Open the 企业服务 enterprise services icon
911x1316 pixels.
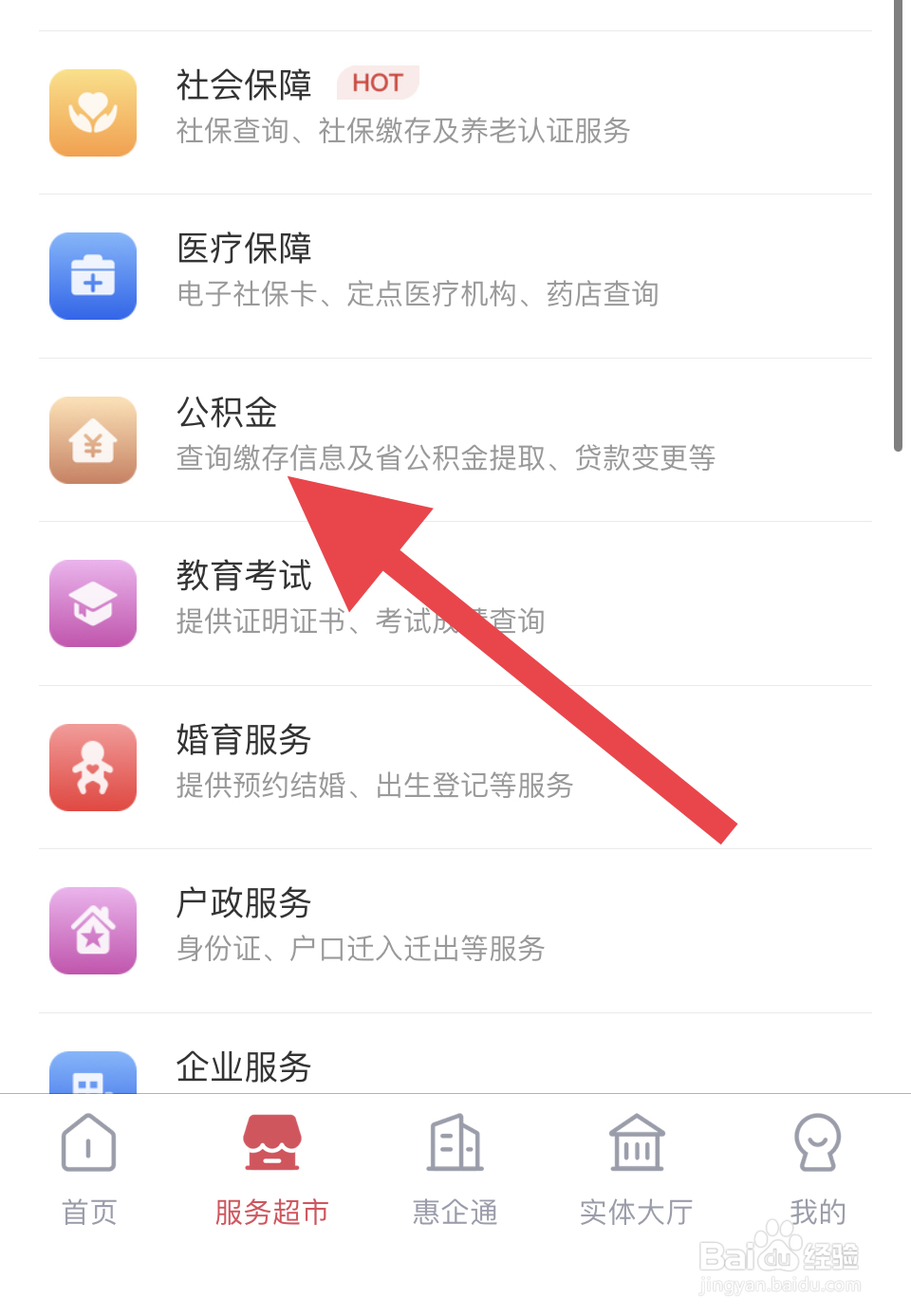tap(92, 1073)
